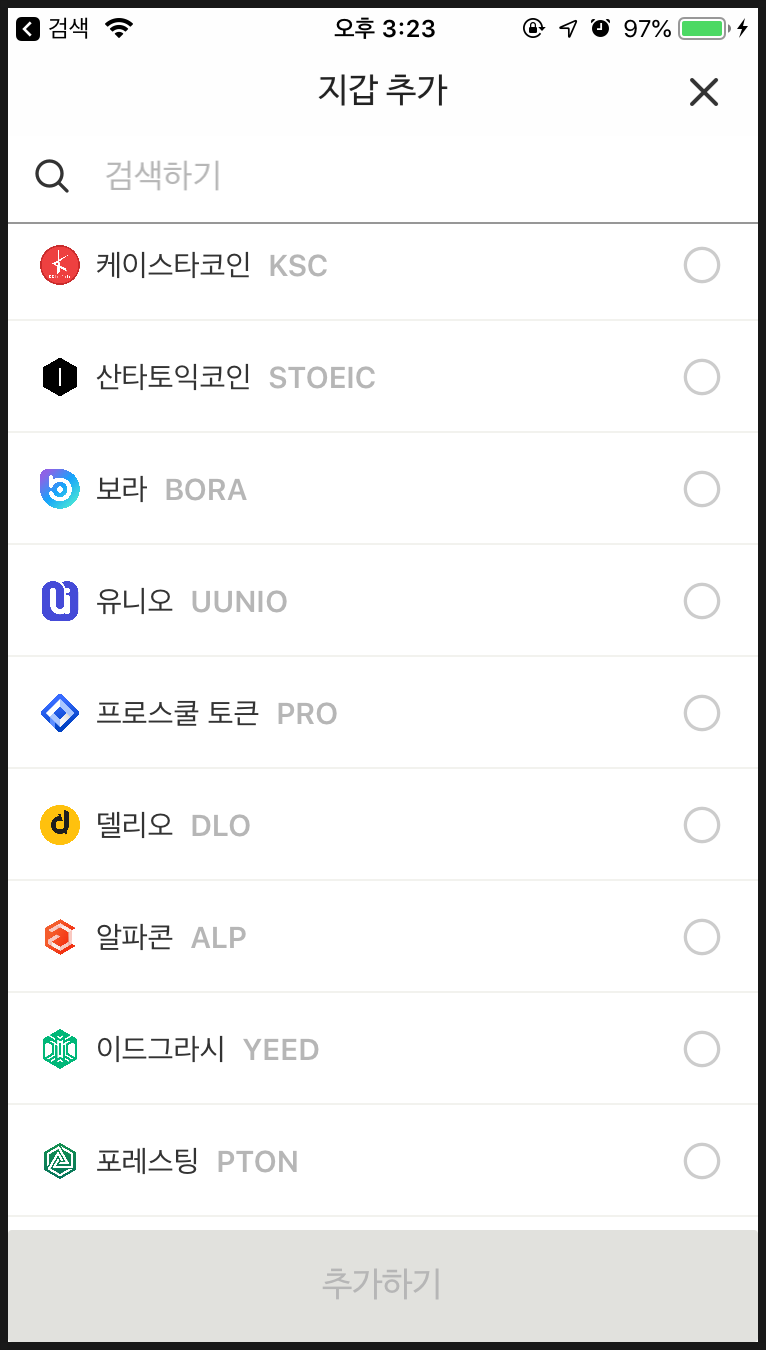Click the 델리오 DLO yellow coin icon
The height and width of the screenshot is (1350, 766).
click(58, 825)
